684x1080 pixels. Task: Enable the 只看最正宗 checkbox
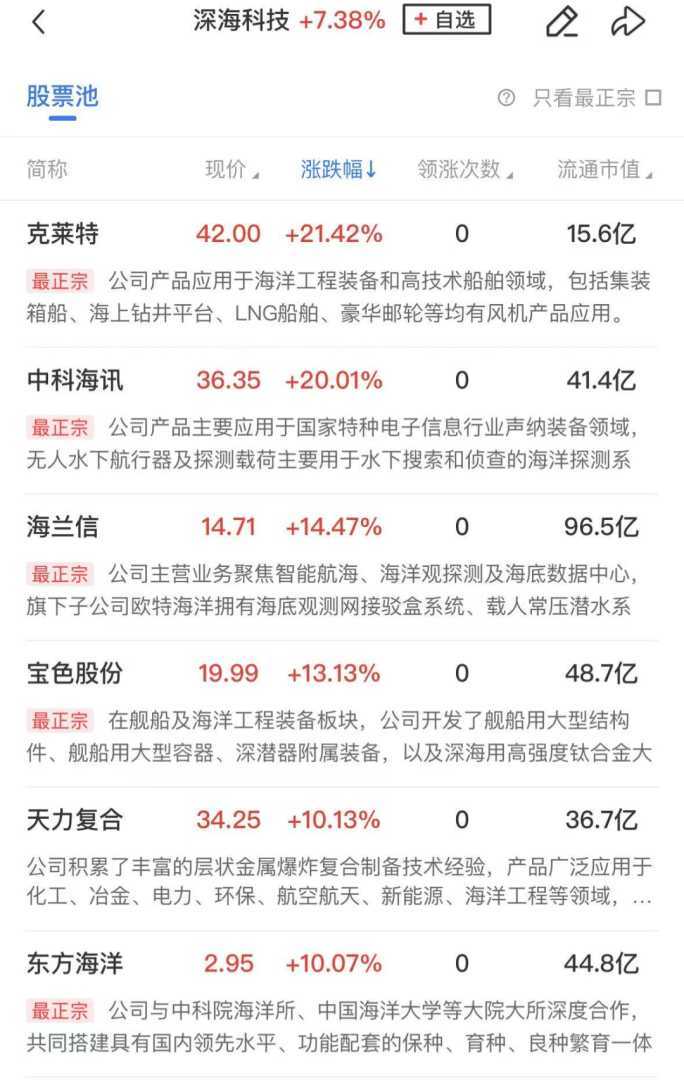(x=654, y=98)
